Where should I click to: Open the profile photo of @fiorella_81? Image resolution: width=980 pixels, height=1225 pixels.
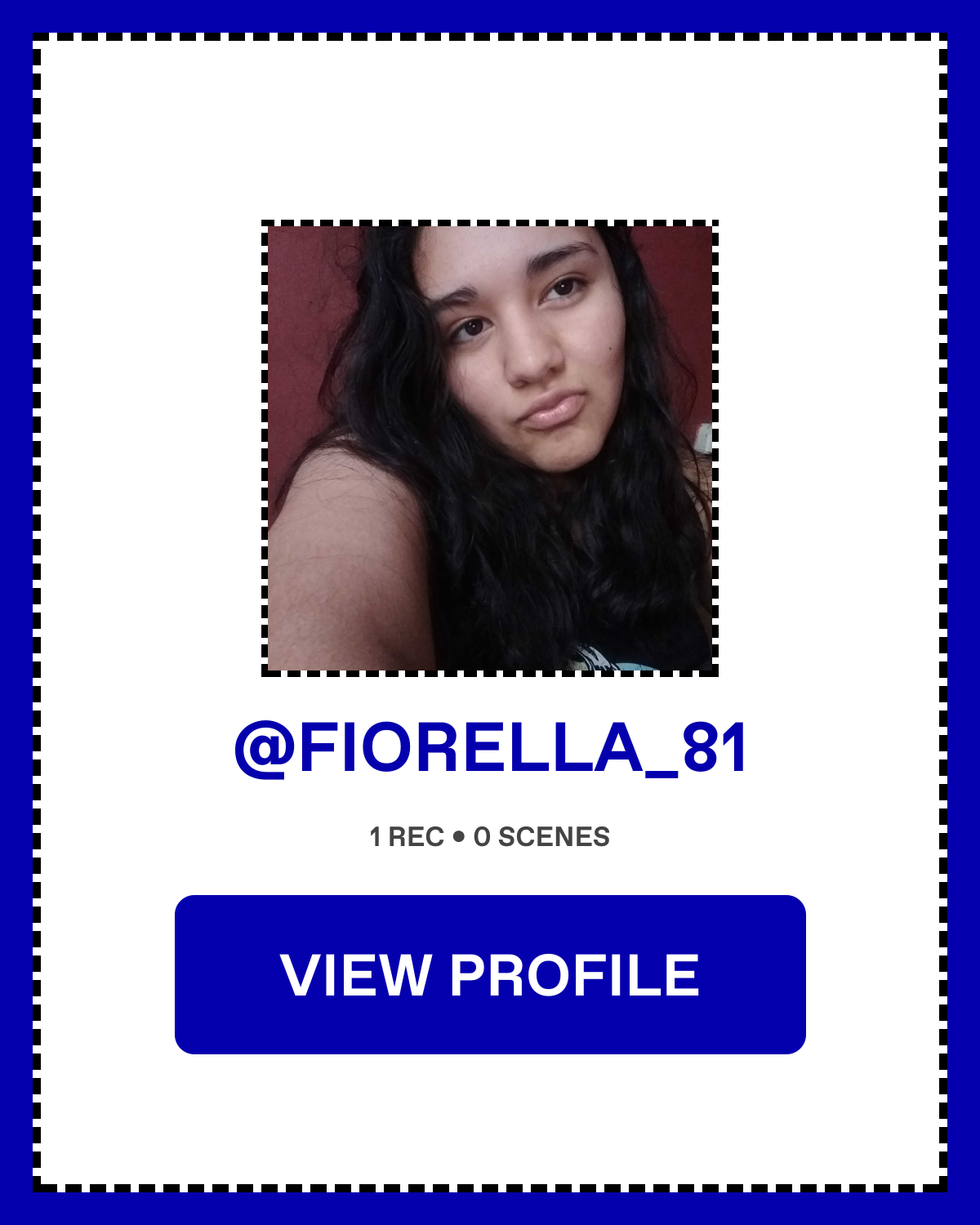[x=490, y=448]
